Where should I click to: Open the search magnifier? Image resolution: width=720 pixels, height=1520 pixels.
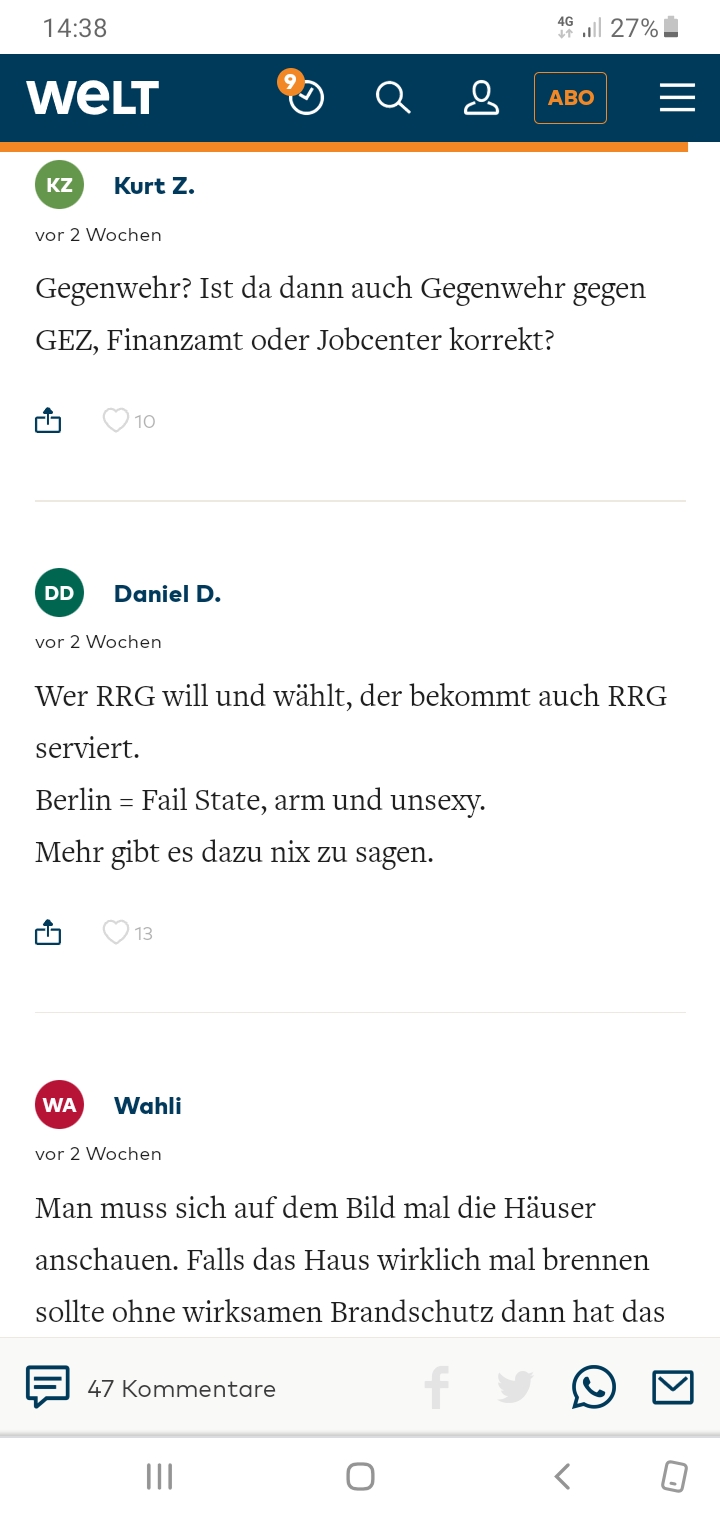coord(393,98)
